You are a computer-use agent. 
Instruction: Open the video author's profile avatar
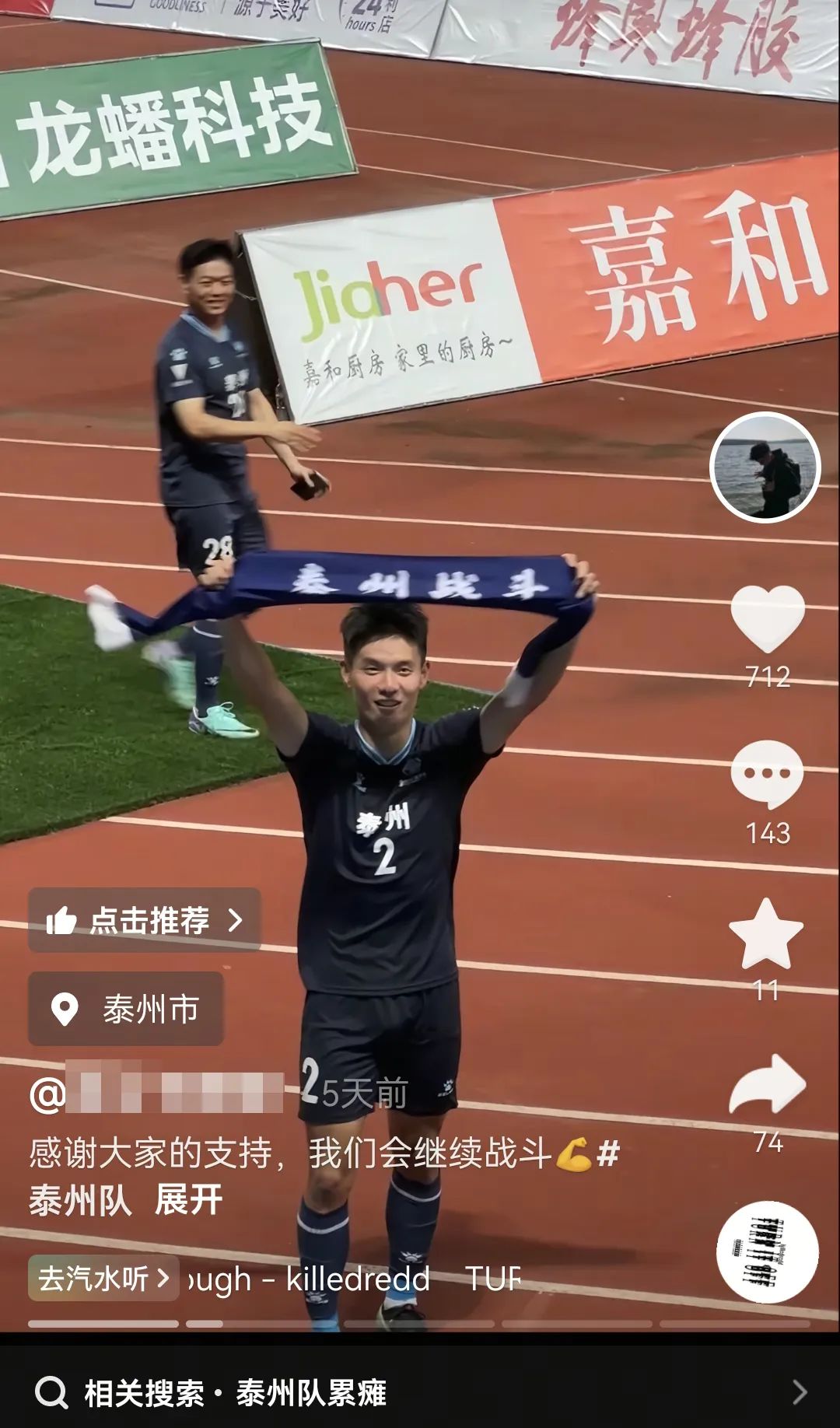tap(765, 467)
